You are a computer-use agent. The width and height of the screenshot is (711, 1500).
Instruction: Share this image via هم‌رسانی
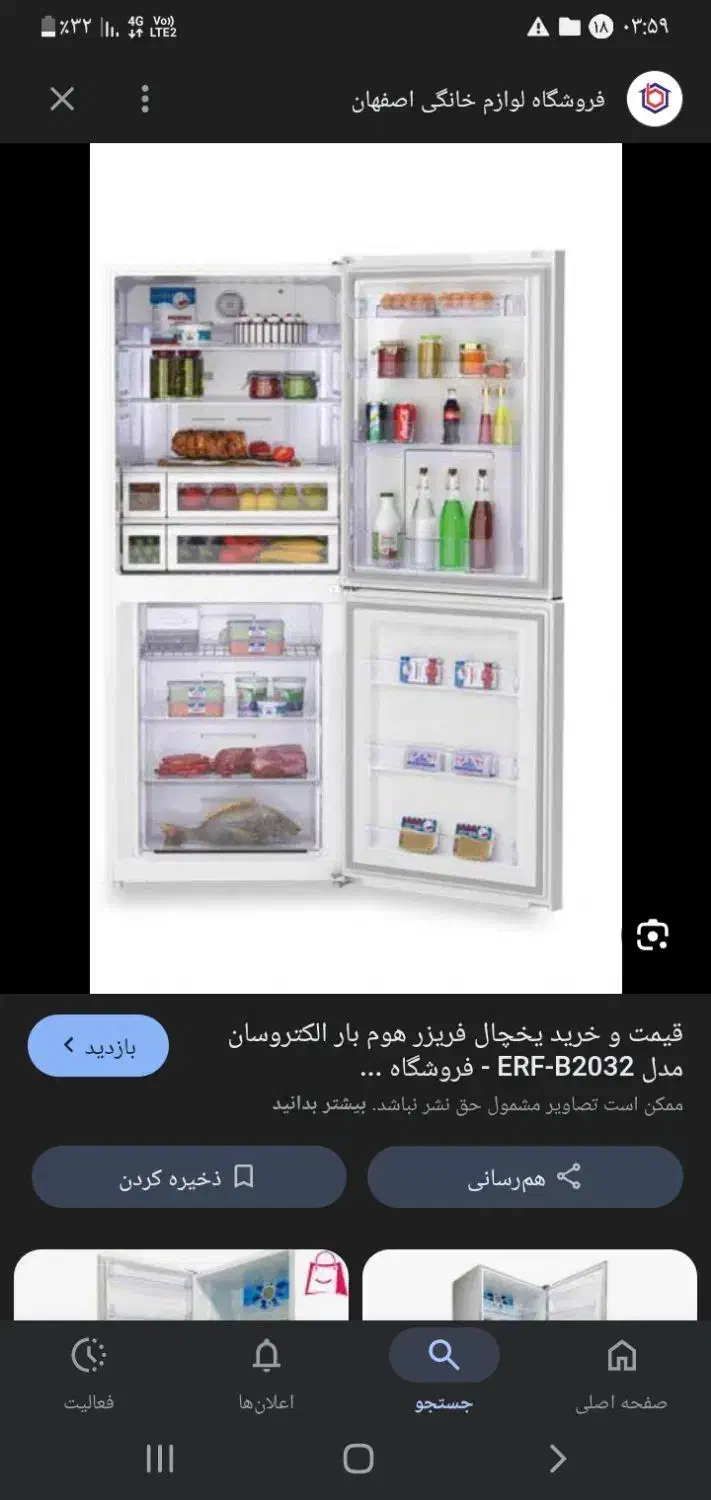tap(525, 1177)
